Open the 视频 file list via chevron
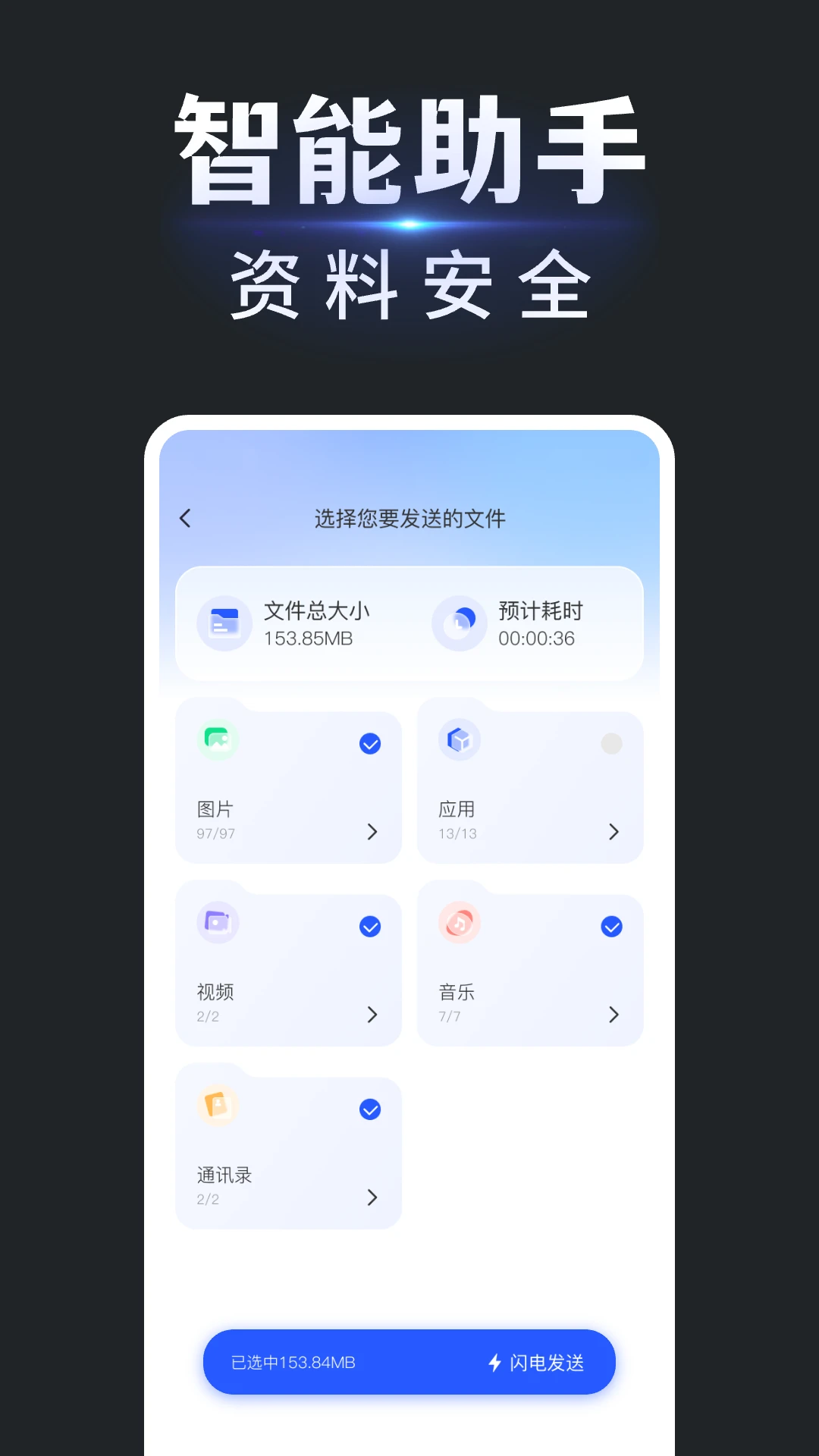 coord(372,1015)
